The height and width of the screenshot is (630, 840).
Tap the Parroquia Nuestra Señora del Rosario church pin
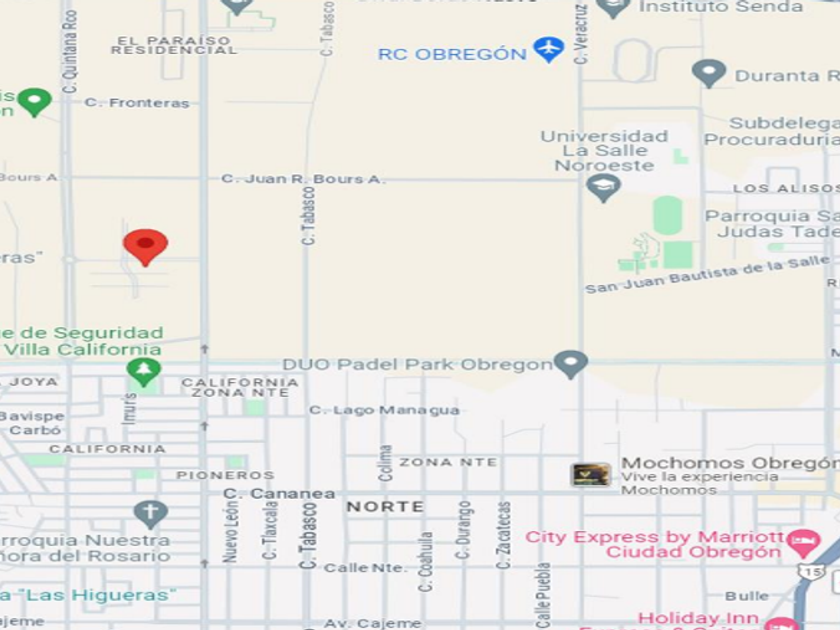tap(151, 514)
